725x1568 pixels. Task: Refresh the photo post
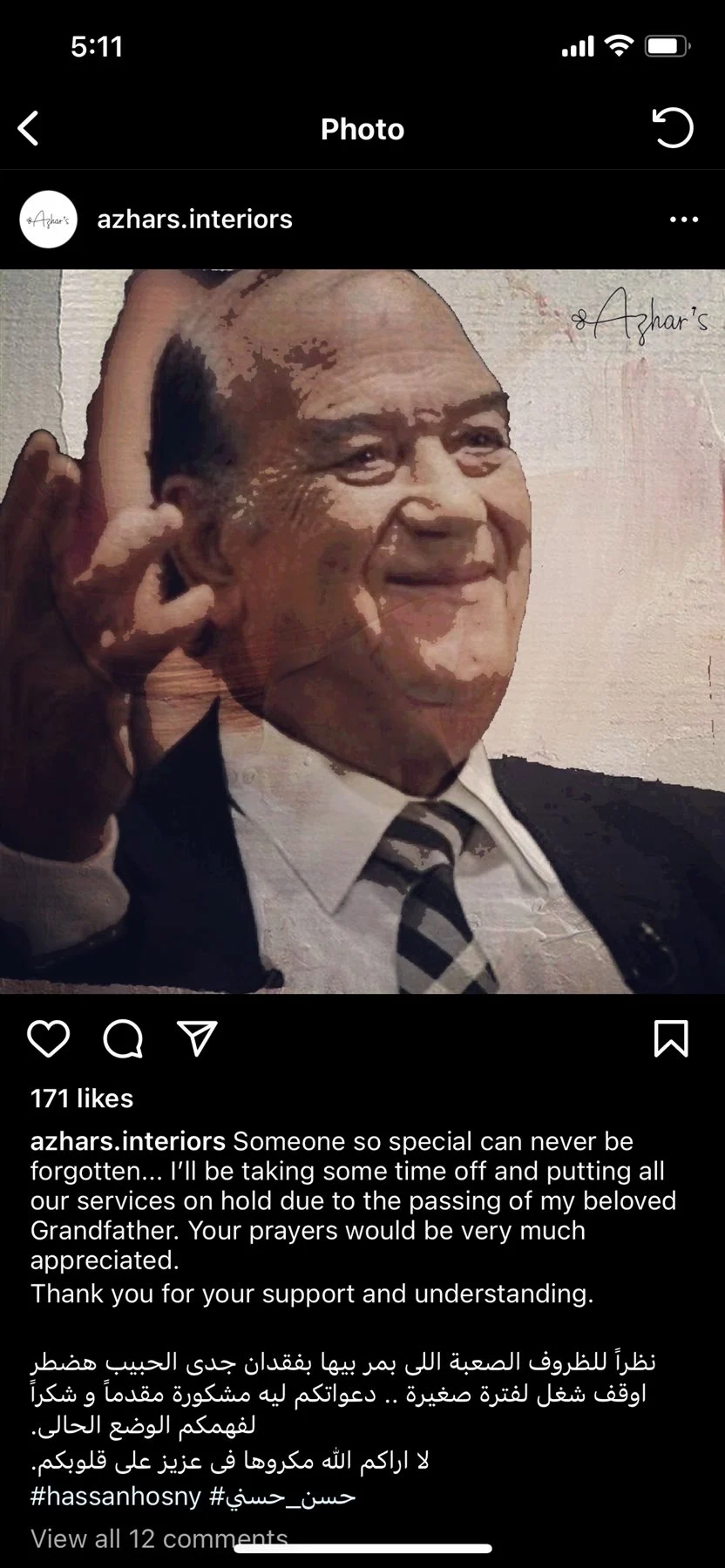(x=672, y=129)
